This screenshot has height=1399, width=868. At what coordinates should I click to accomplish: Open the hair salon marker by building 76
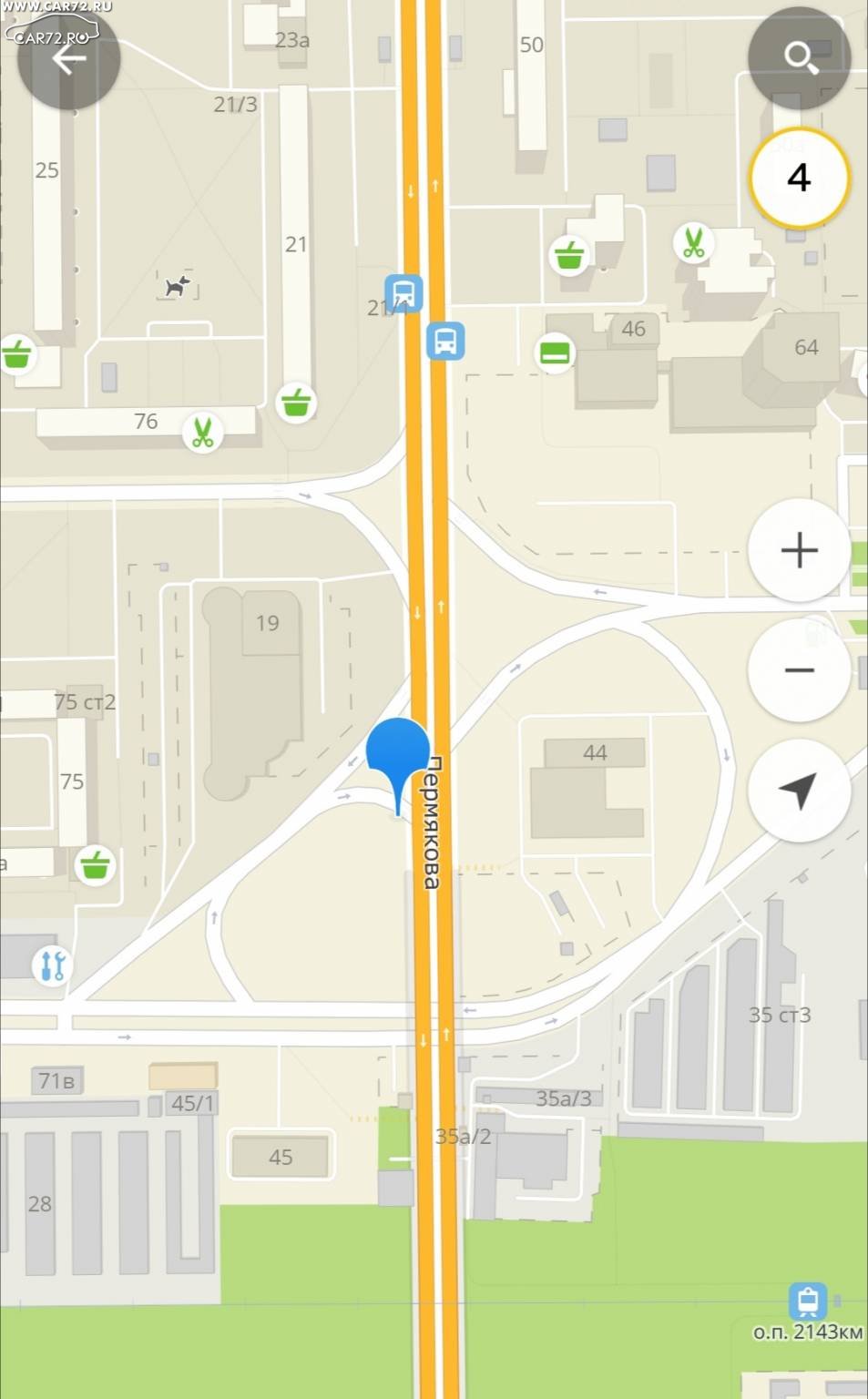coord(202,432)
